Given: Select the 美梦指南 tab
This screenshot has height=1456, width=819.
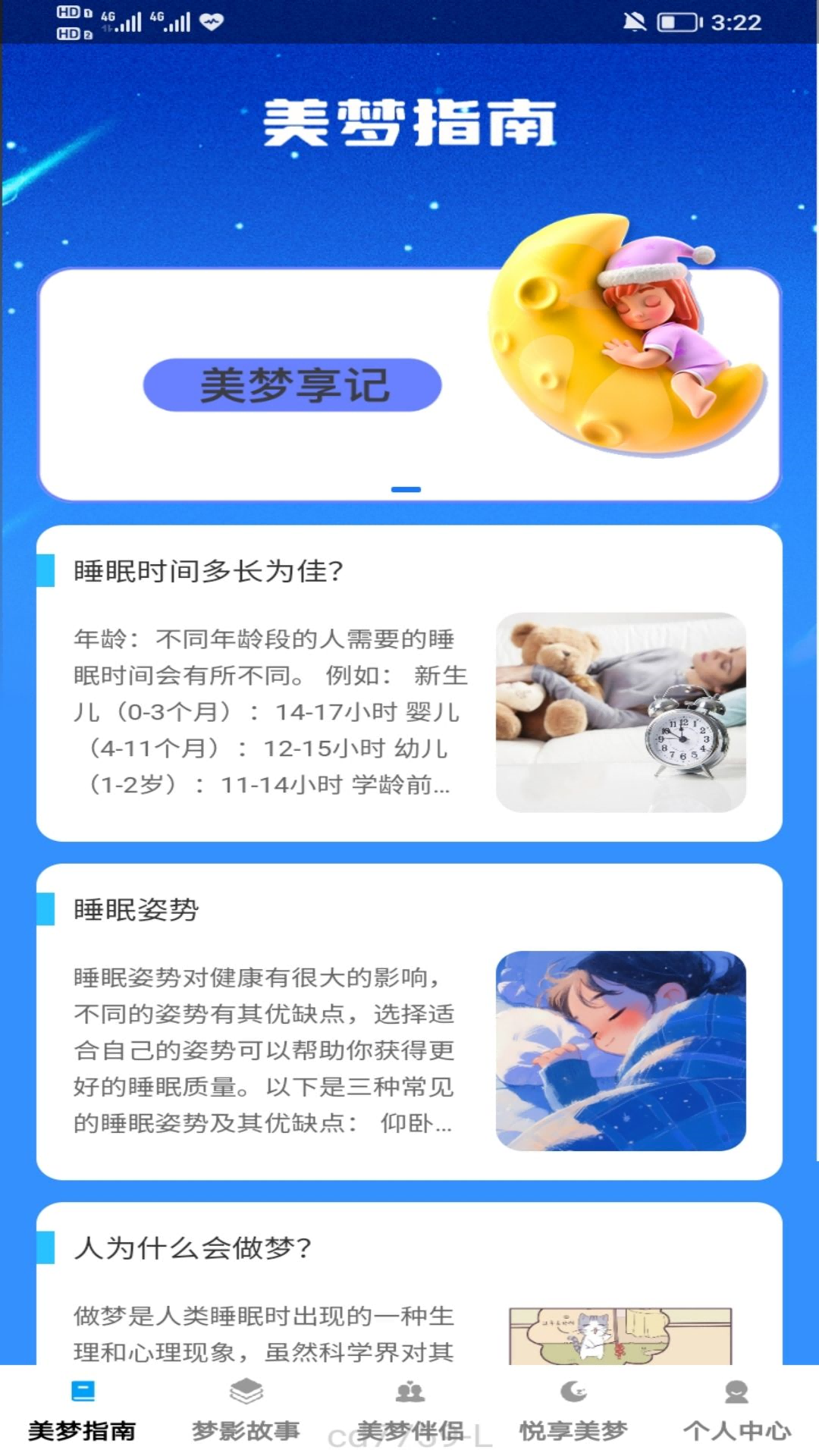Looking at the screenshot, I should (82, 1411).
